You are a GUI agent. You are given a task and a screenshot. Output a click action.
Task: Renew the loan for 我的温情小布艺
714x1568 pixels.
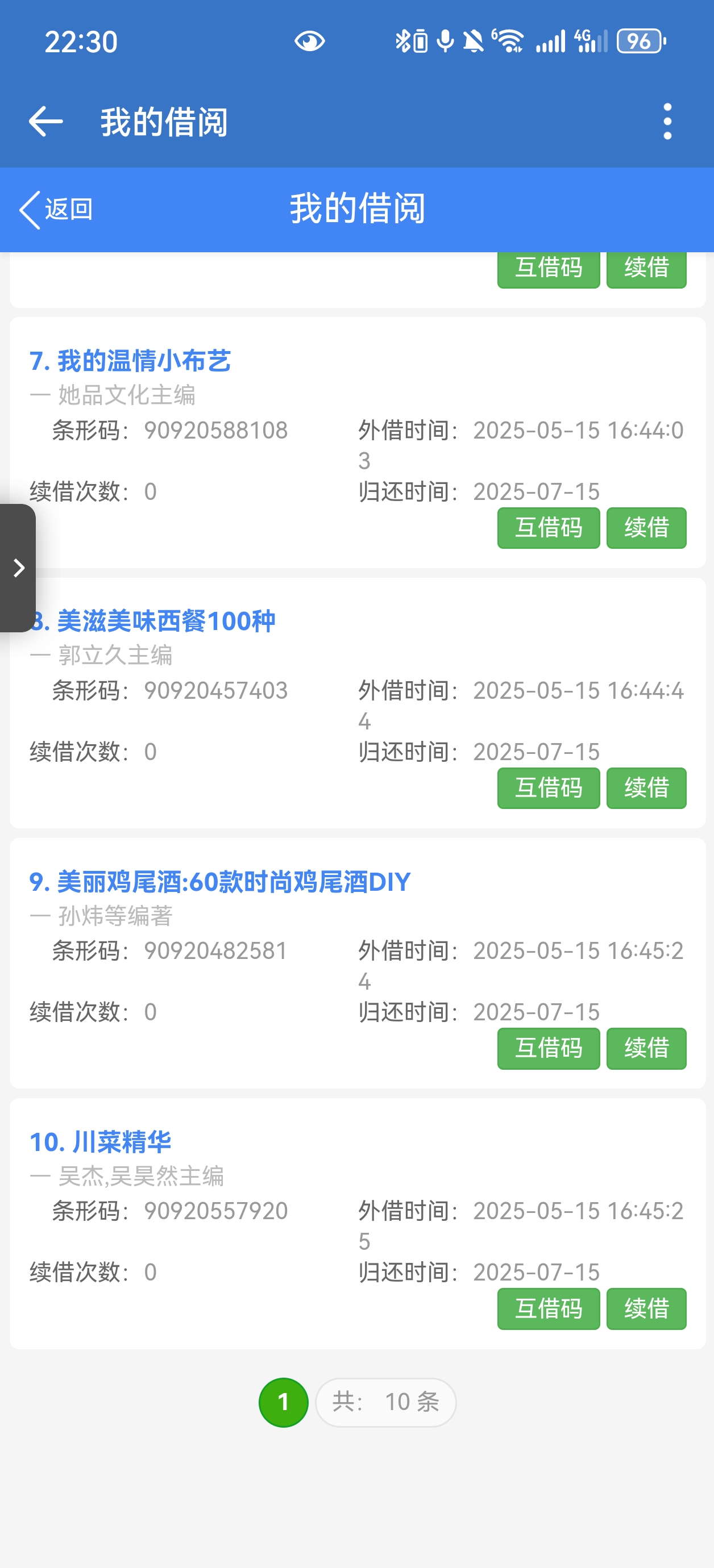646,528
